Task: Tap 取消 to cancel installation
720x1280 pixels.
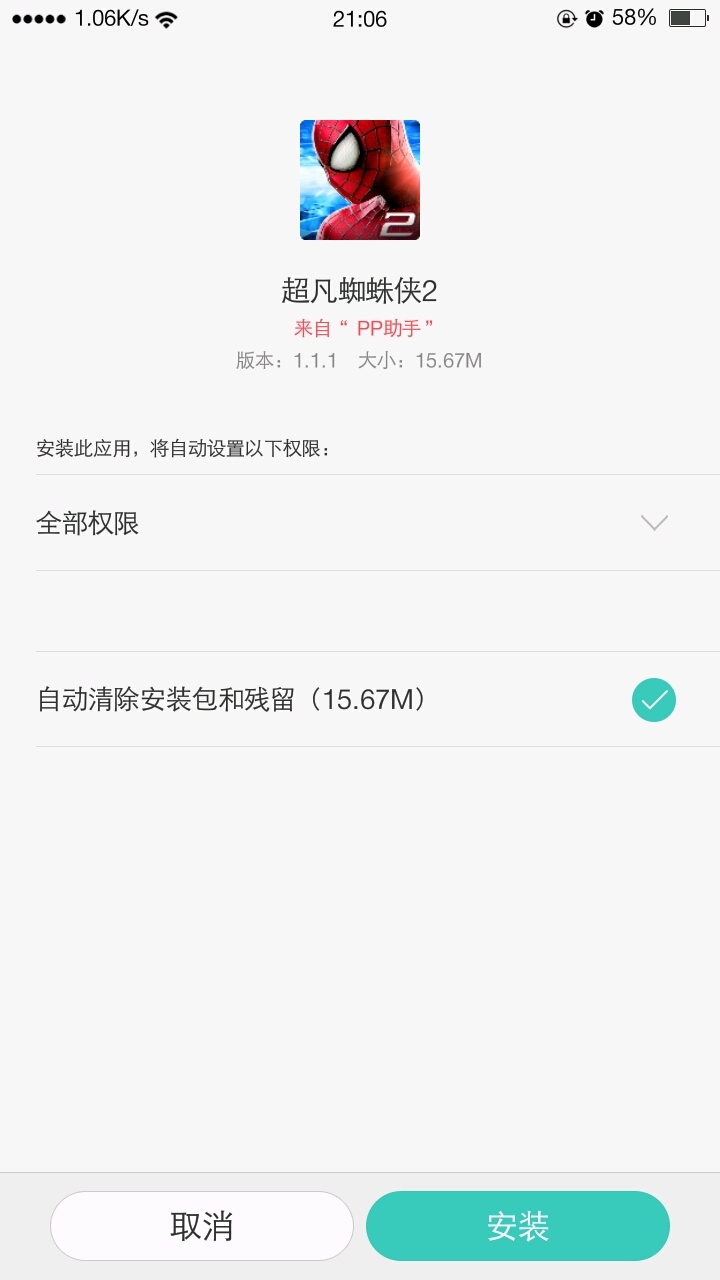Action: click(x=202, y=1226)
